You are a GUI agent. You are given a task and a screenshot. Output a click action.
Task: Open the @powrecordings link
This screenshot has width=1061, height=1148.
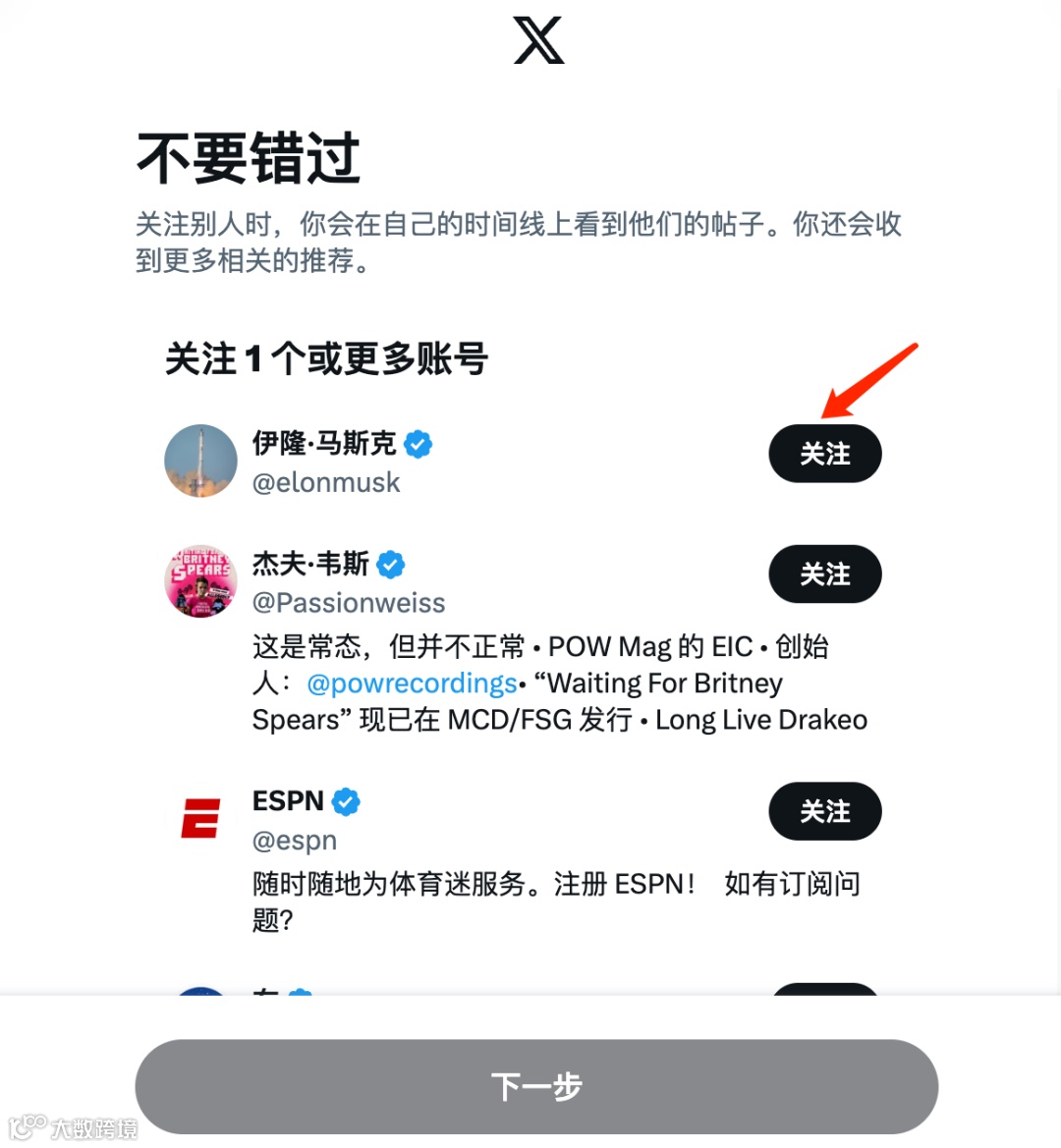pyautogui.click(x=412, y=683)
